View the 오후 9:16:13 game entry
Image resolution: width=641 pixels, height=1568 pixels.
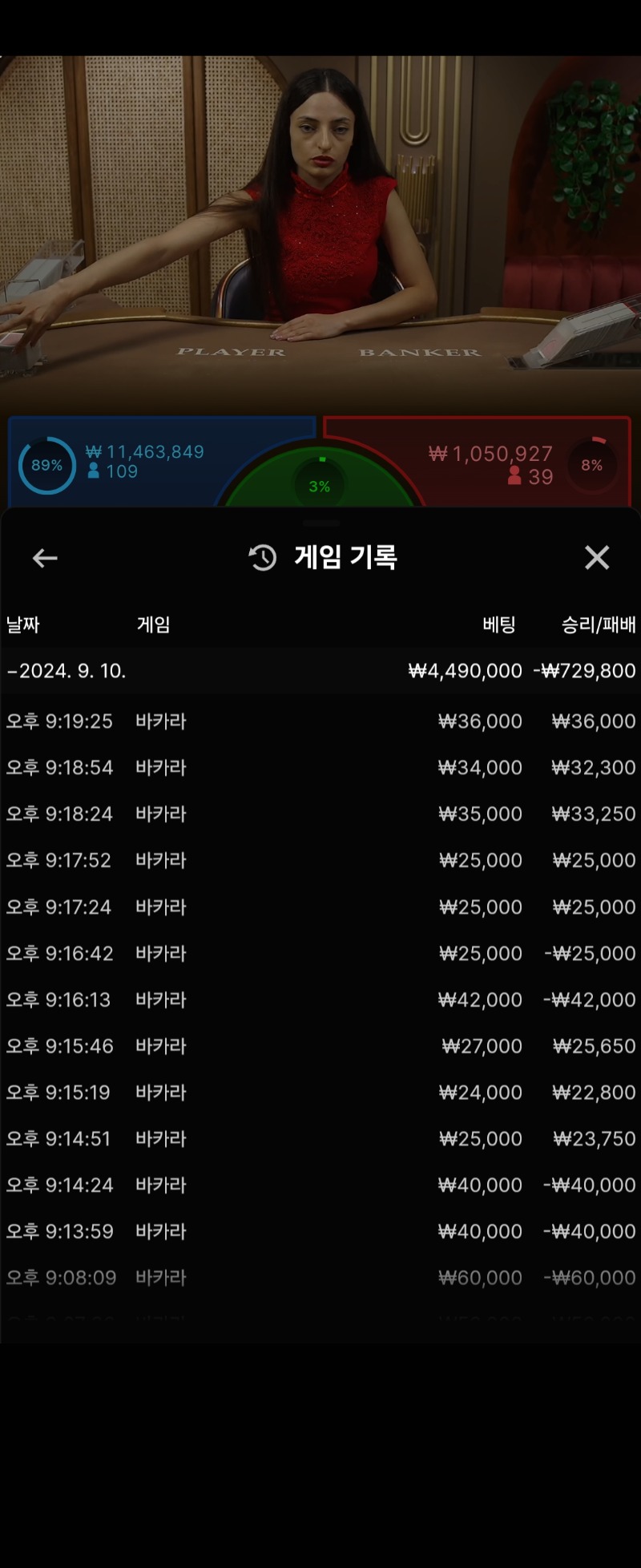point(320,1000)
